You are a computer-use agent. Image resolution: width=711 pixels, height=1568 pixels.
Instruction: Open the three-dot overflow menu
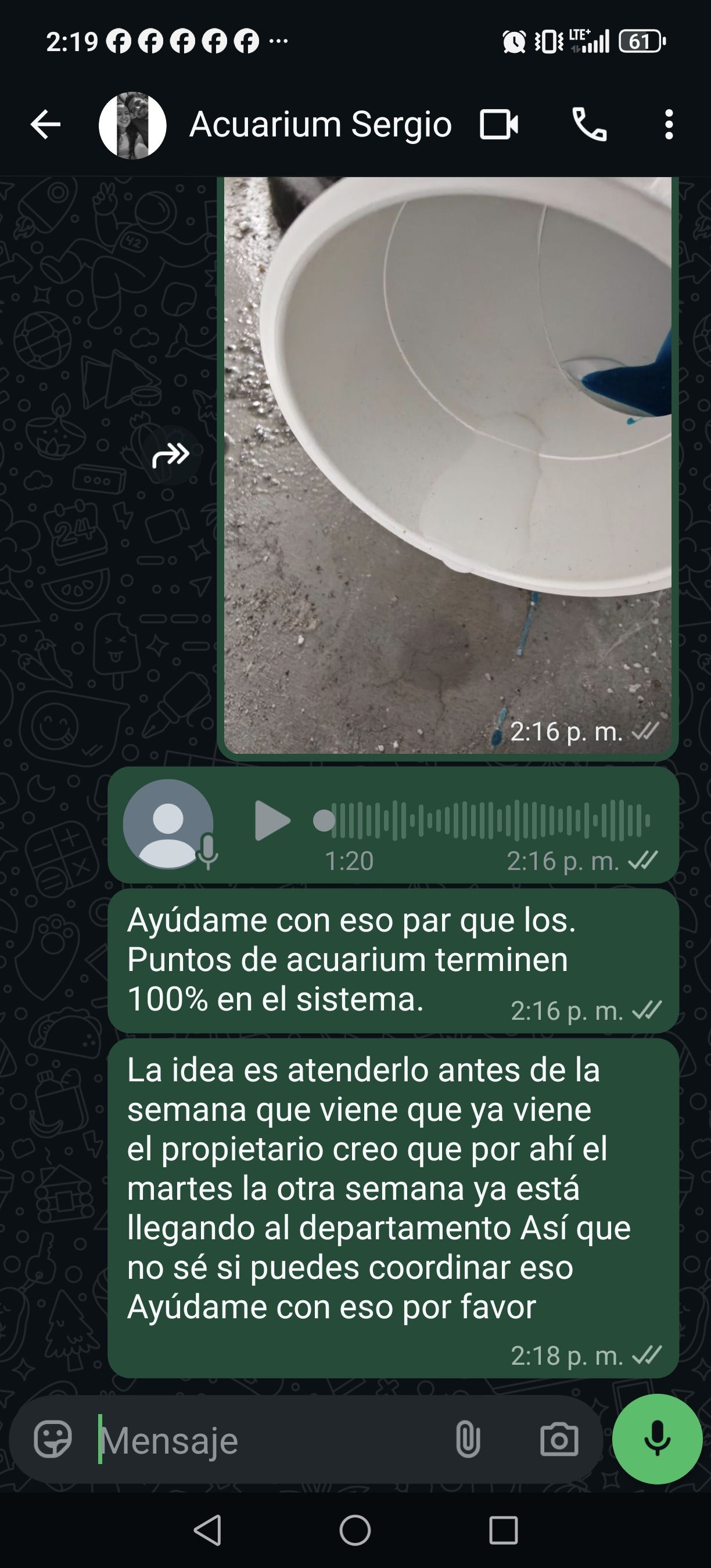click(x=669, y=125)
